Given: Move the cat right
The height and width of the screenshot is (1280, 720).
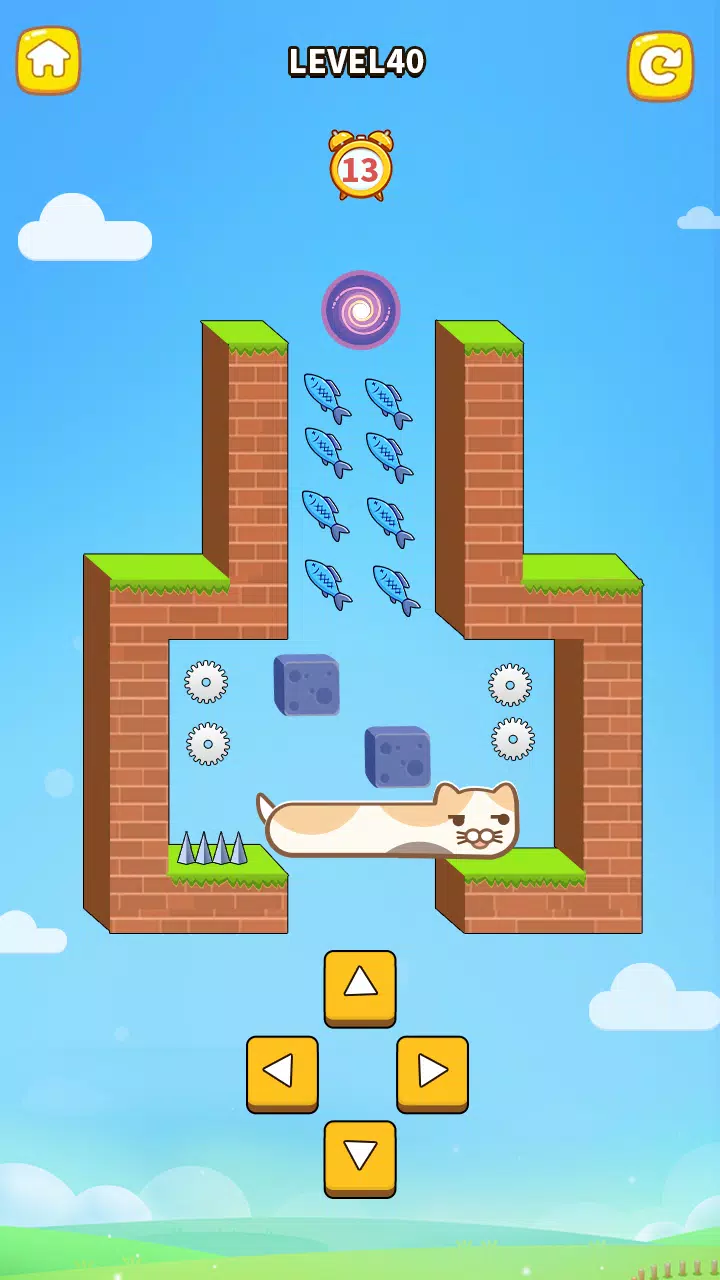Looking at the screenshot, I should pos(432,1072).
